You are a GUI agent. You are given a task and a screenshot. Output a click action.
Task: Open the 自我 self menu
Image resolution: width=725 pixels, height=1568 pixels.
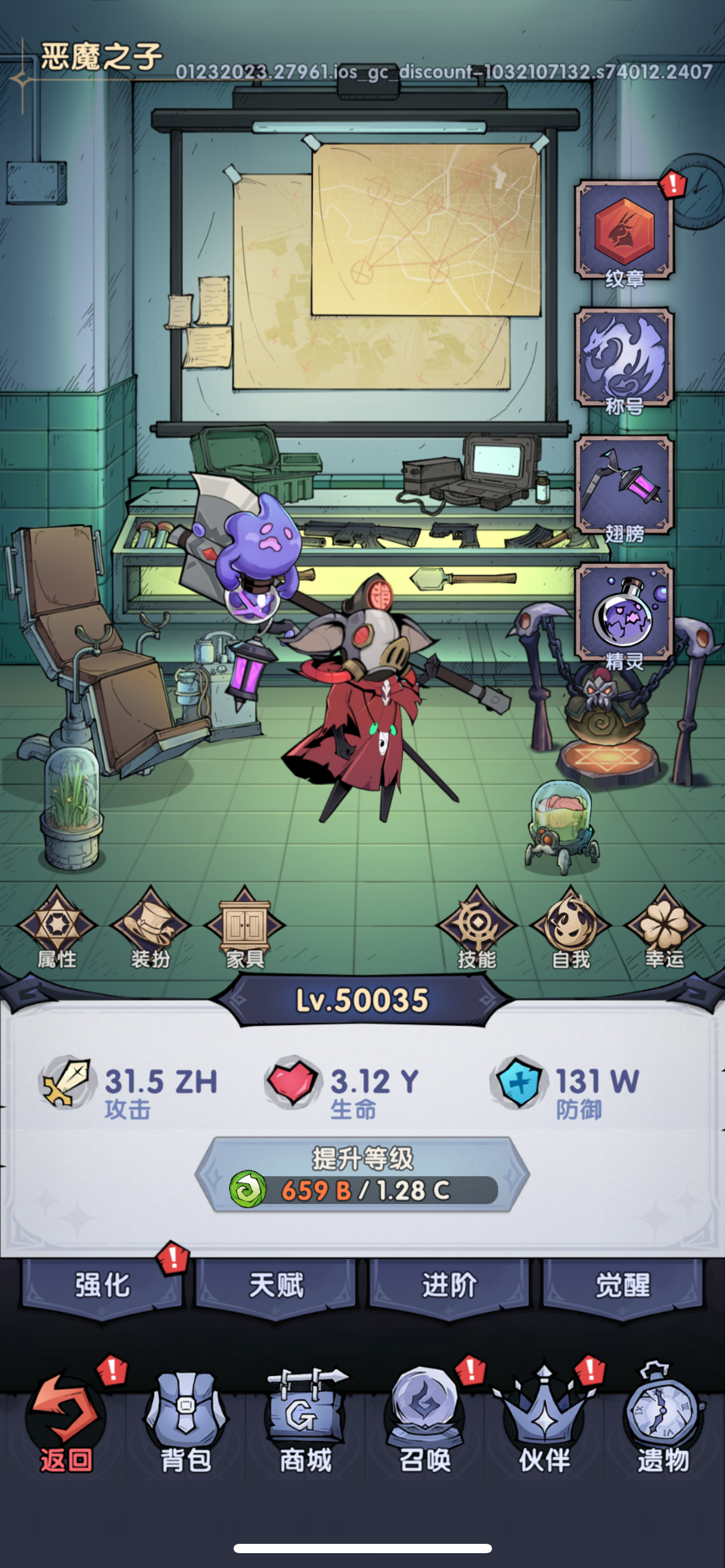pos(571,927)
